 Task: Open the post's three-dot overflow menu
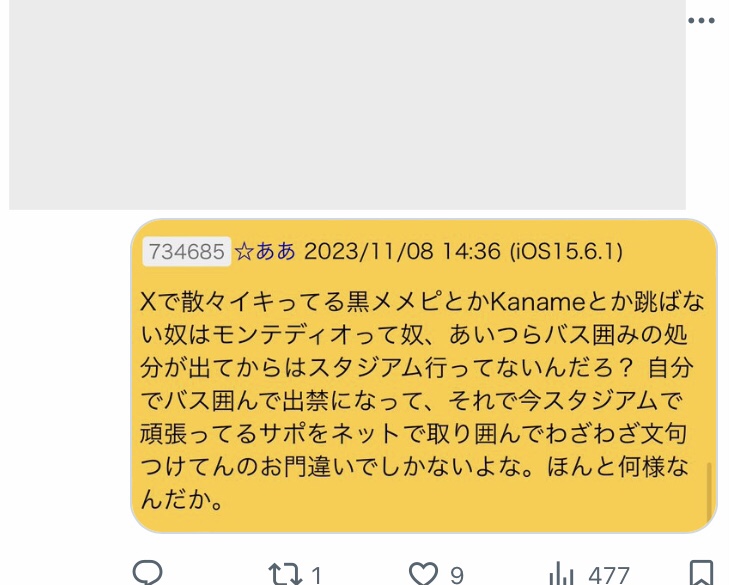coord(702,21)
